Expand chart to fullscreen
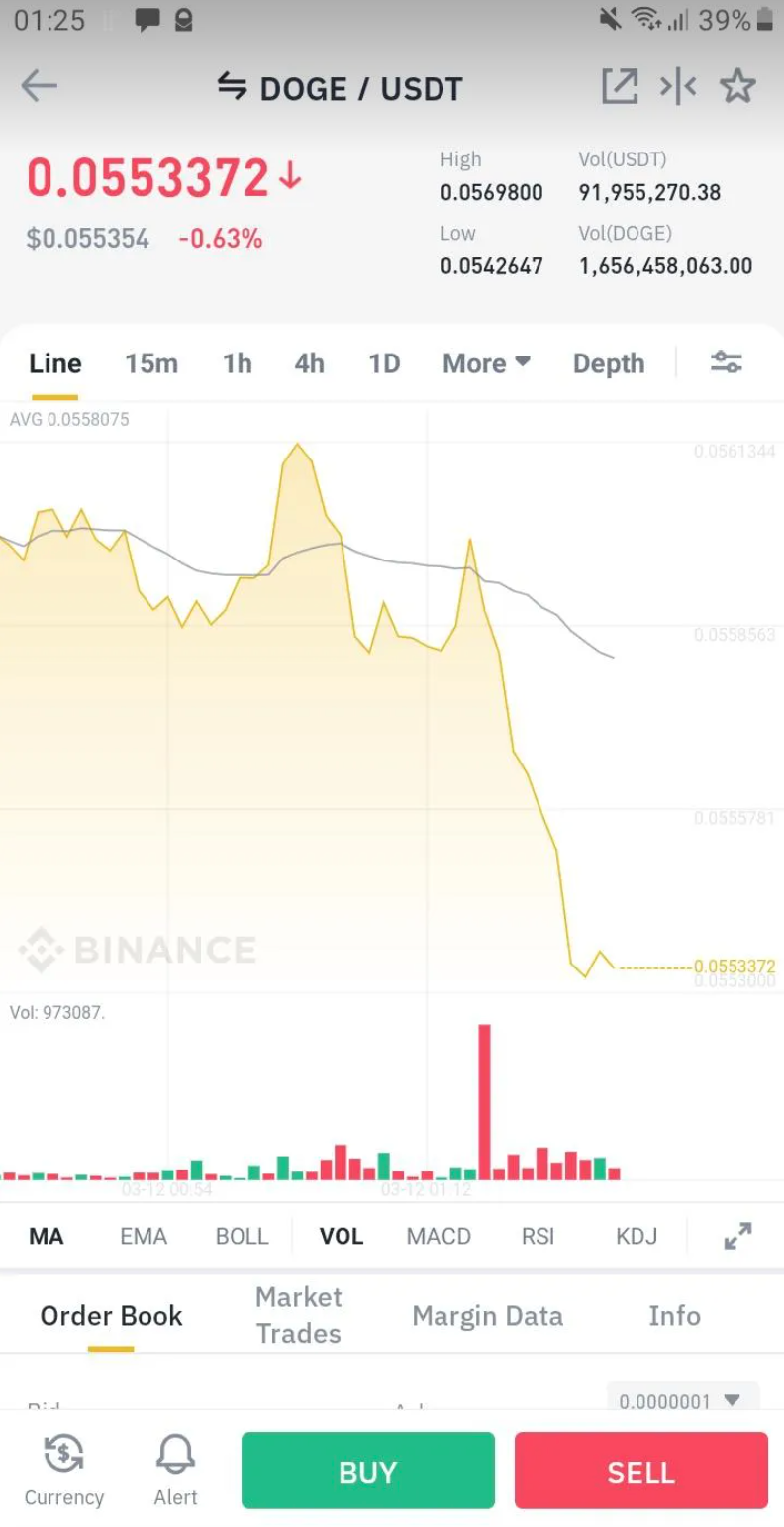 click(x=737, y=1235)
